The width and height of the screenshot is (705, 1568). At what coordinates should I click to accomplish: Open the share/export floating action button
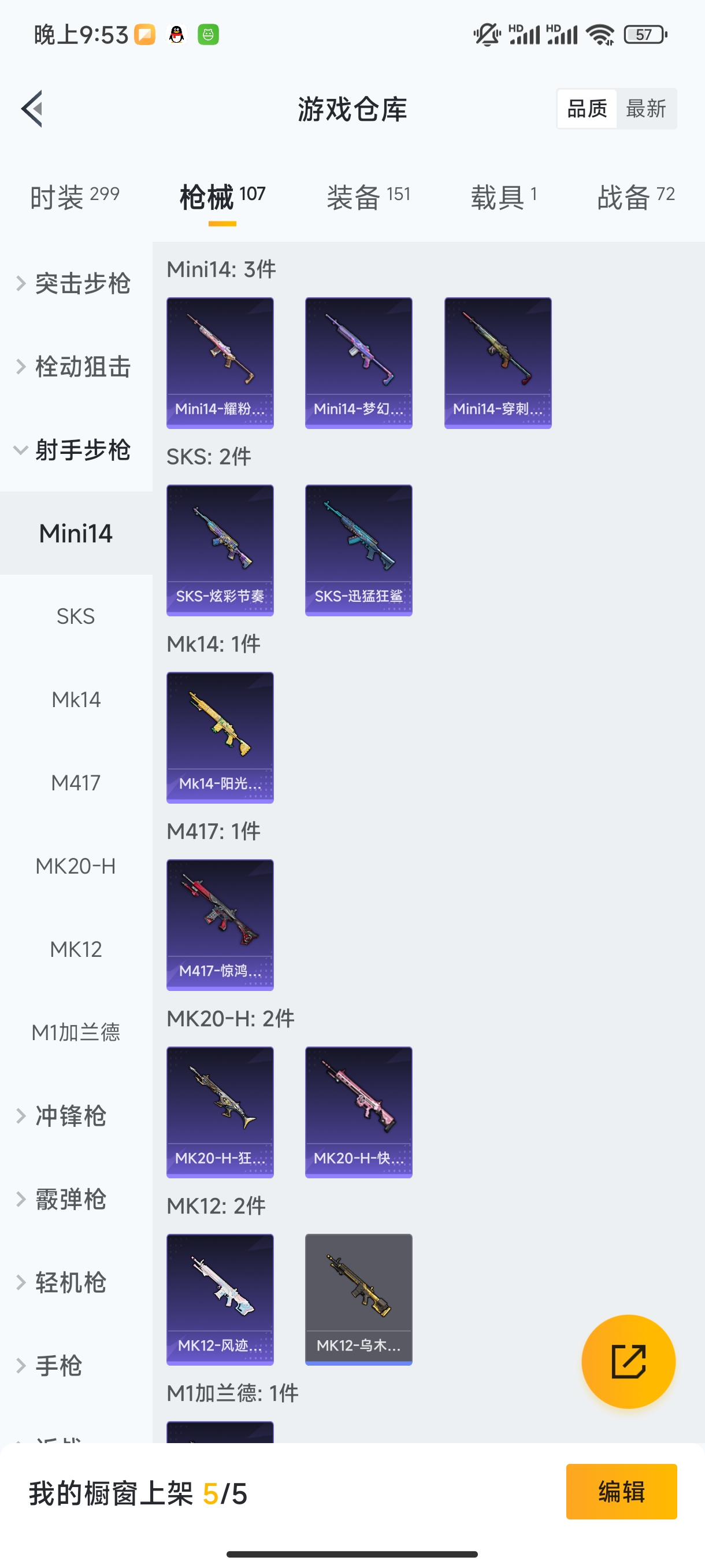629,1362
